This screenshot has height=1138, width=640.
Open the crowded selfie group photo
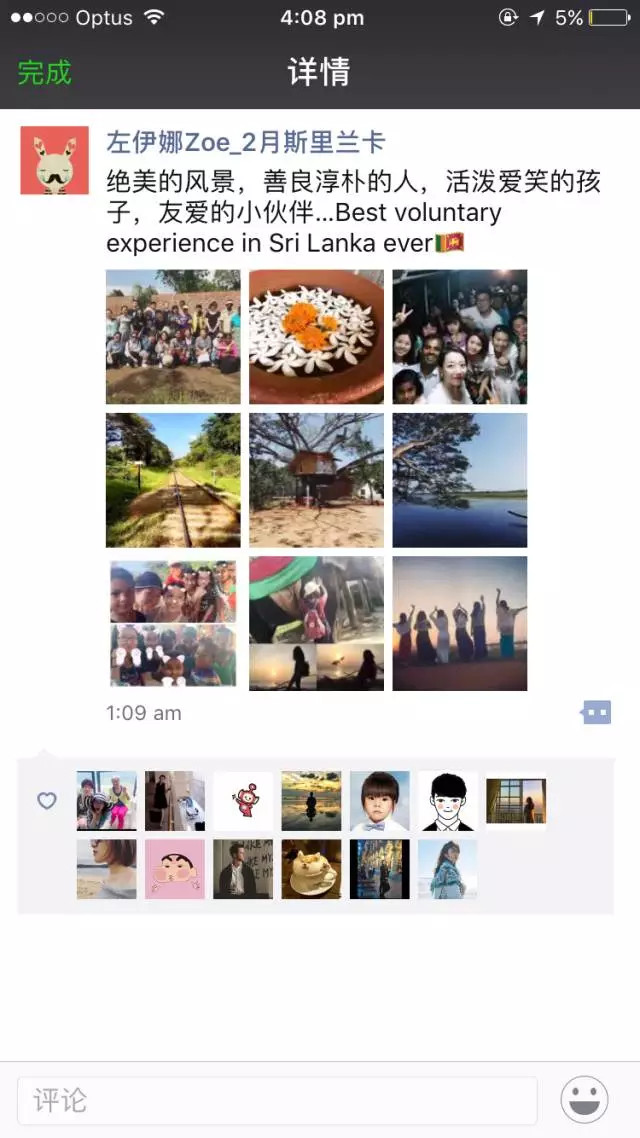pyautogui.click(x=459, y=337)
